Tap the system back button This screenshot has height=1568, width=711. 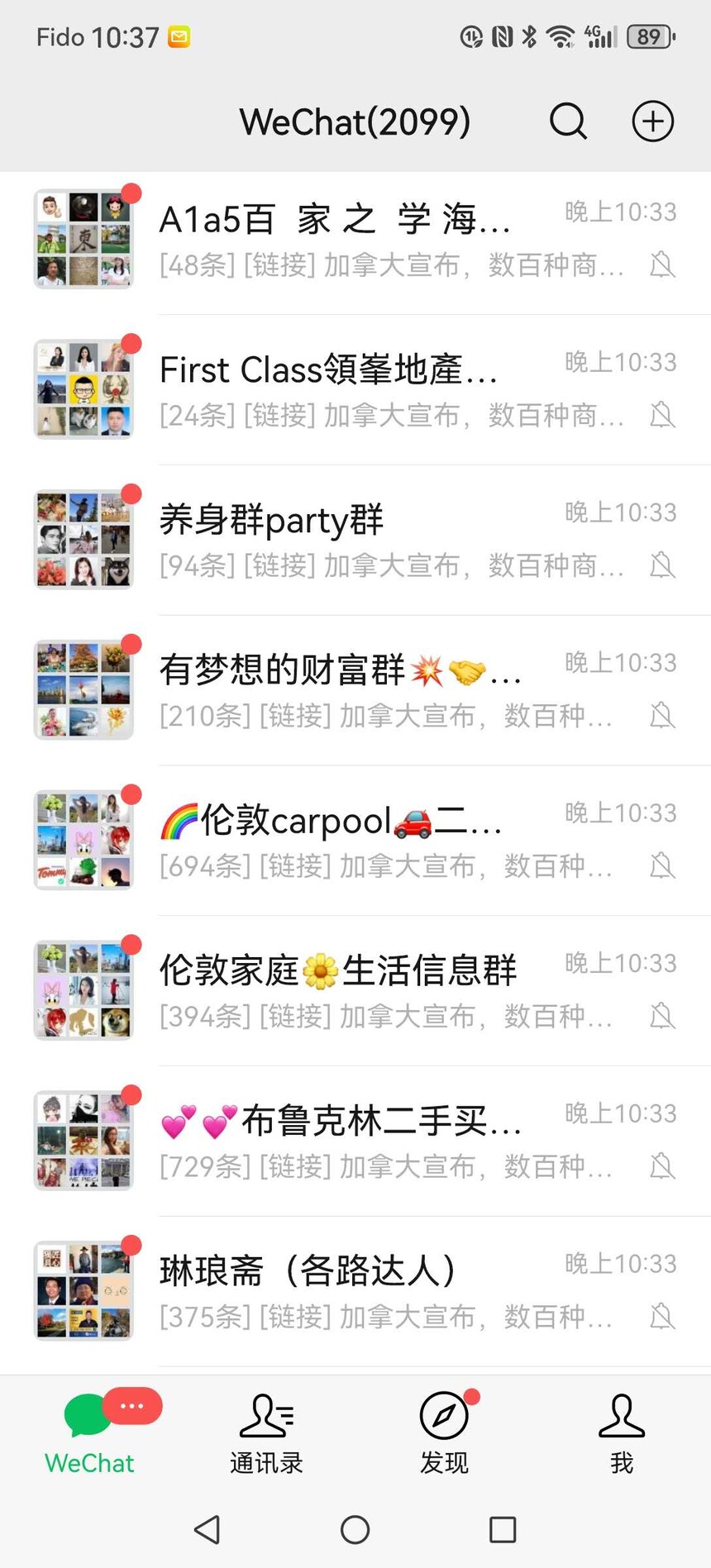[x=208, y=1530]
